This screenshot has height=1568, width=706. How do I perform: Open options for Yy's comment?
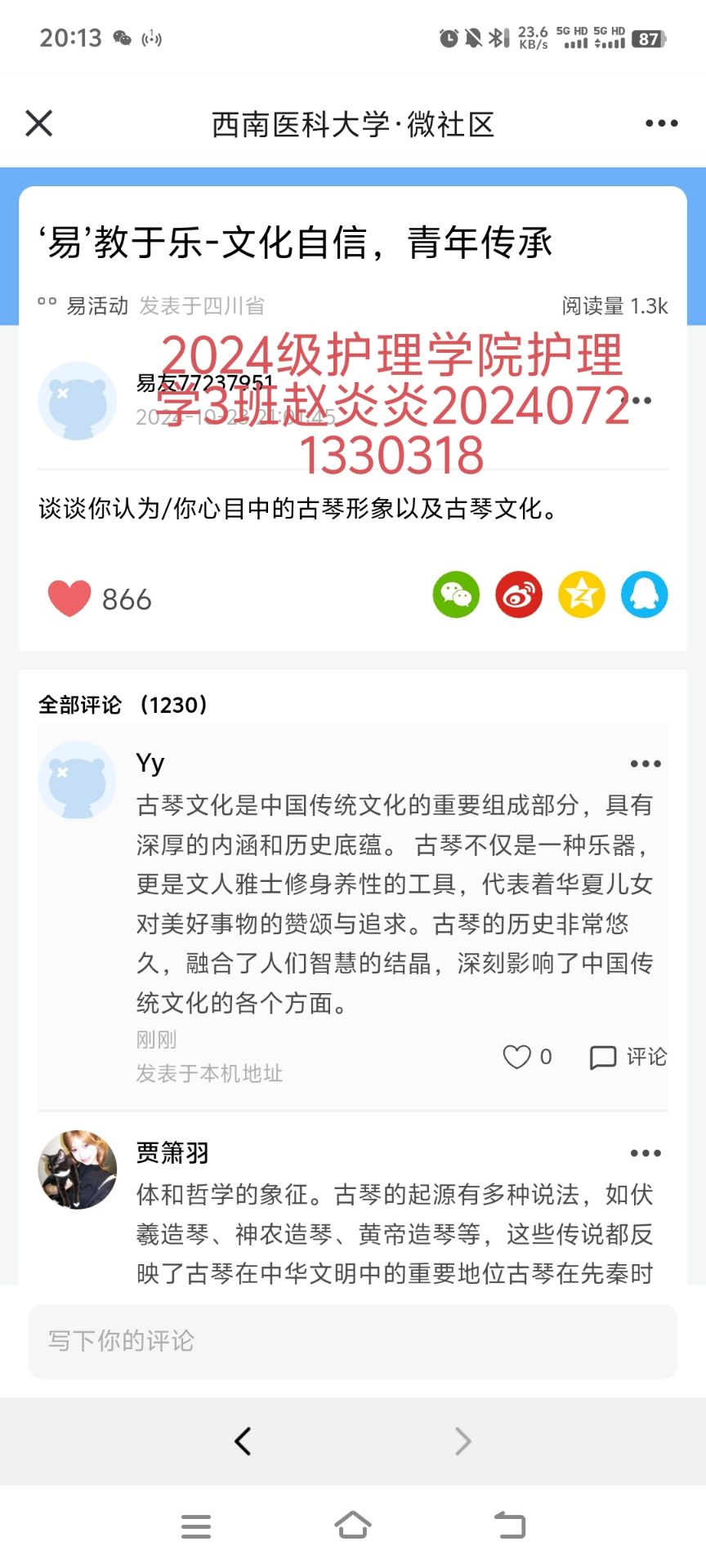coord(646,764)
